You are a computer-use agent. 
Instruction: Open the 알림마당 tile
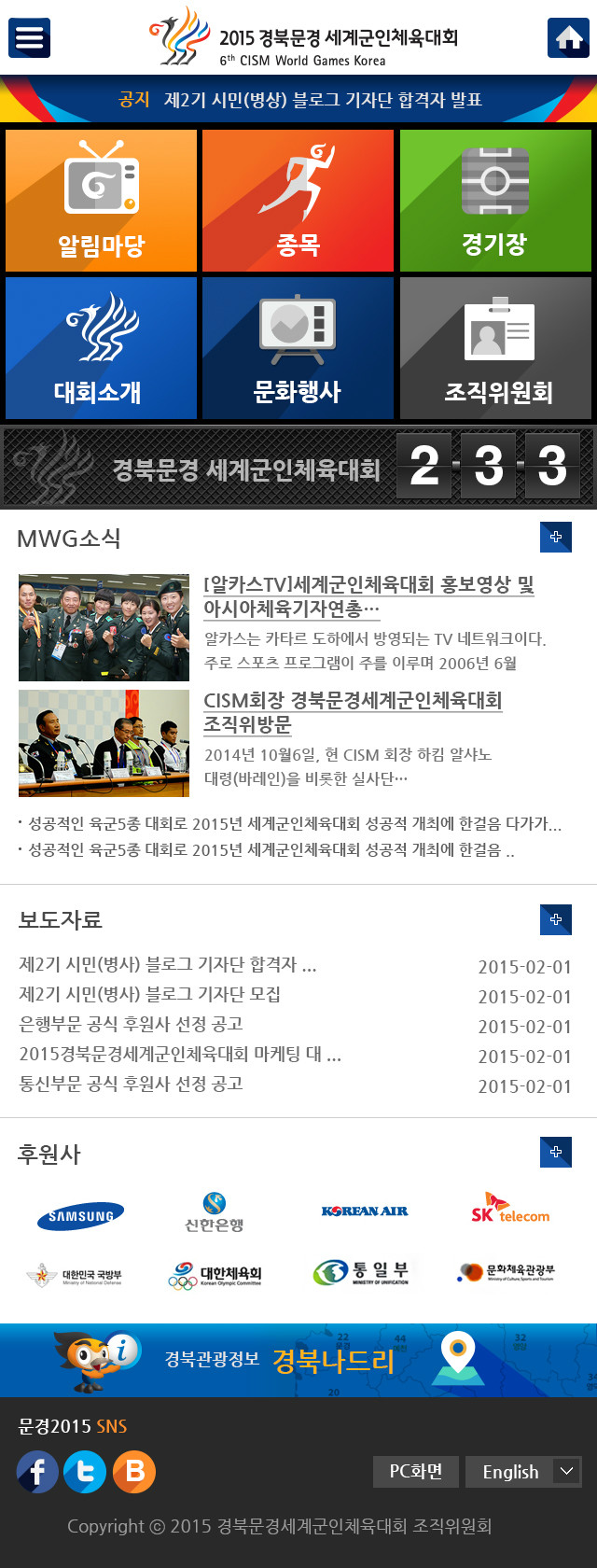point(102,201)
